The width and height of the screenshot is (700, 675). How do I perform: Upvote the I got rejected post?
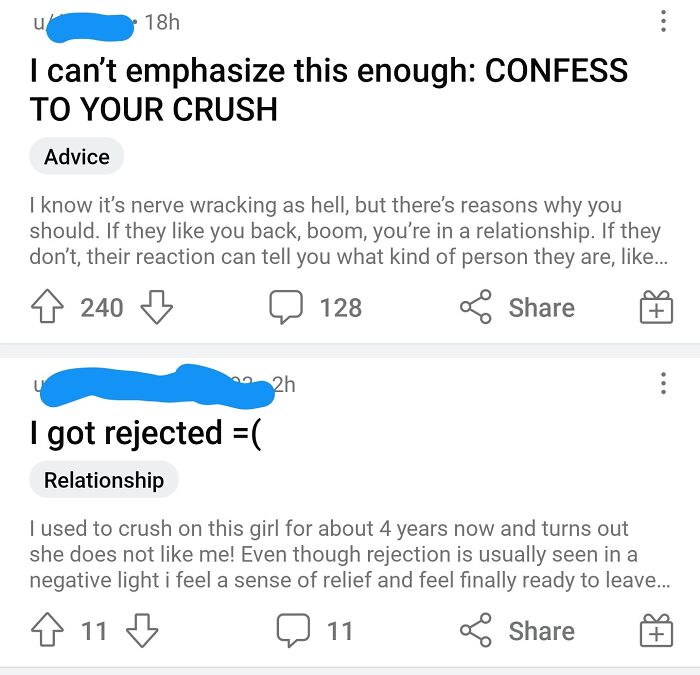(x=48, y=631)
